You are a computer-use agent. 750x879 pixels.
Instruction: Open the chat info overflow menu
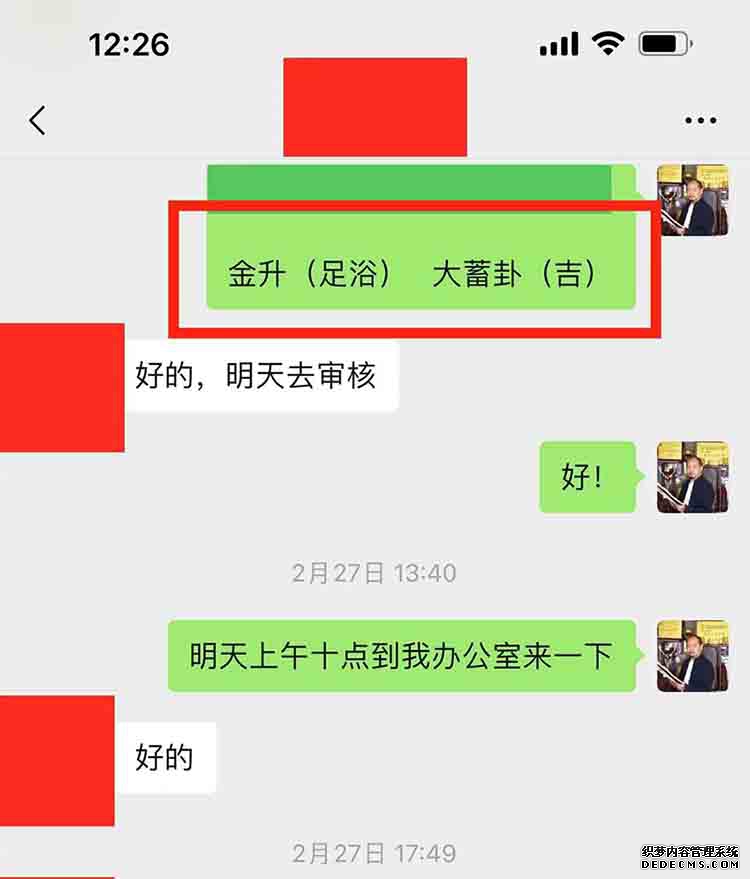tap(700, 120)
